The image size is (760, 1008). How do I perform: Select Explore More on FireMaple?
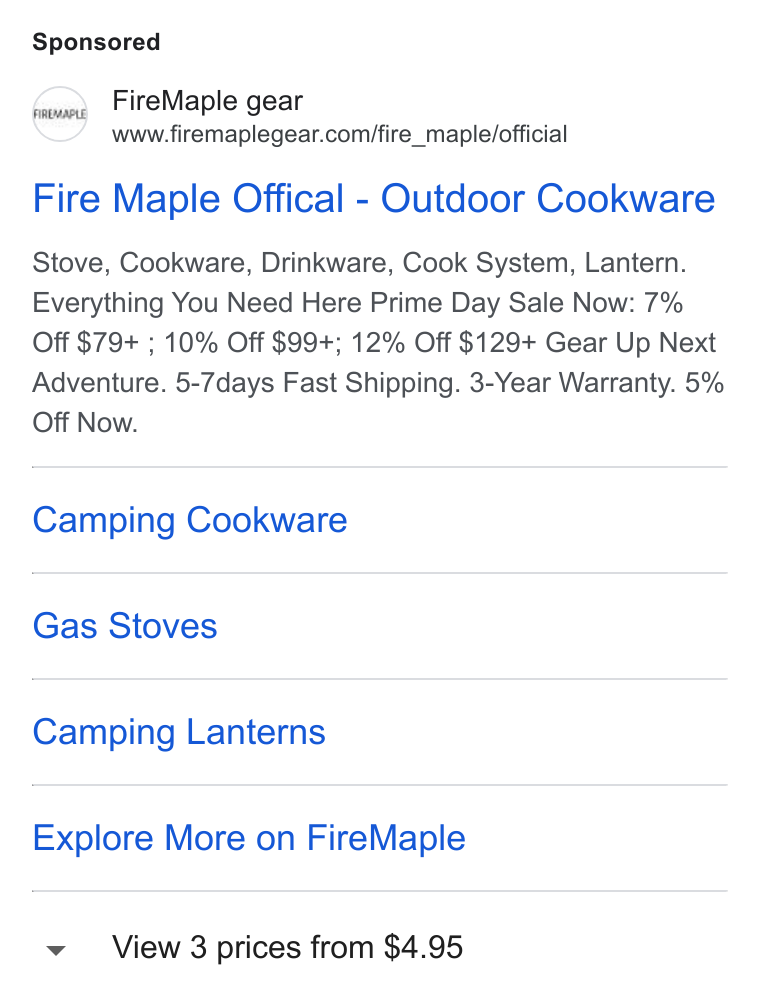249,838
